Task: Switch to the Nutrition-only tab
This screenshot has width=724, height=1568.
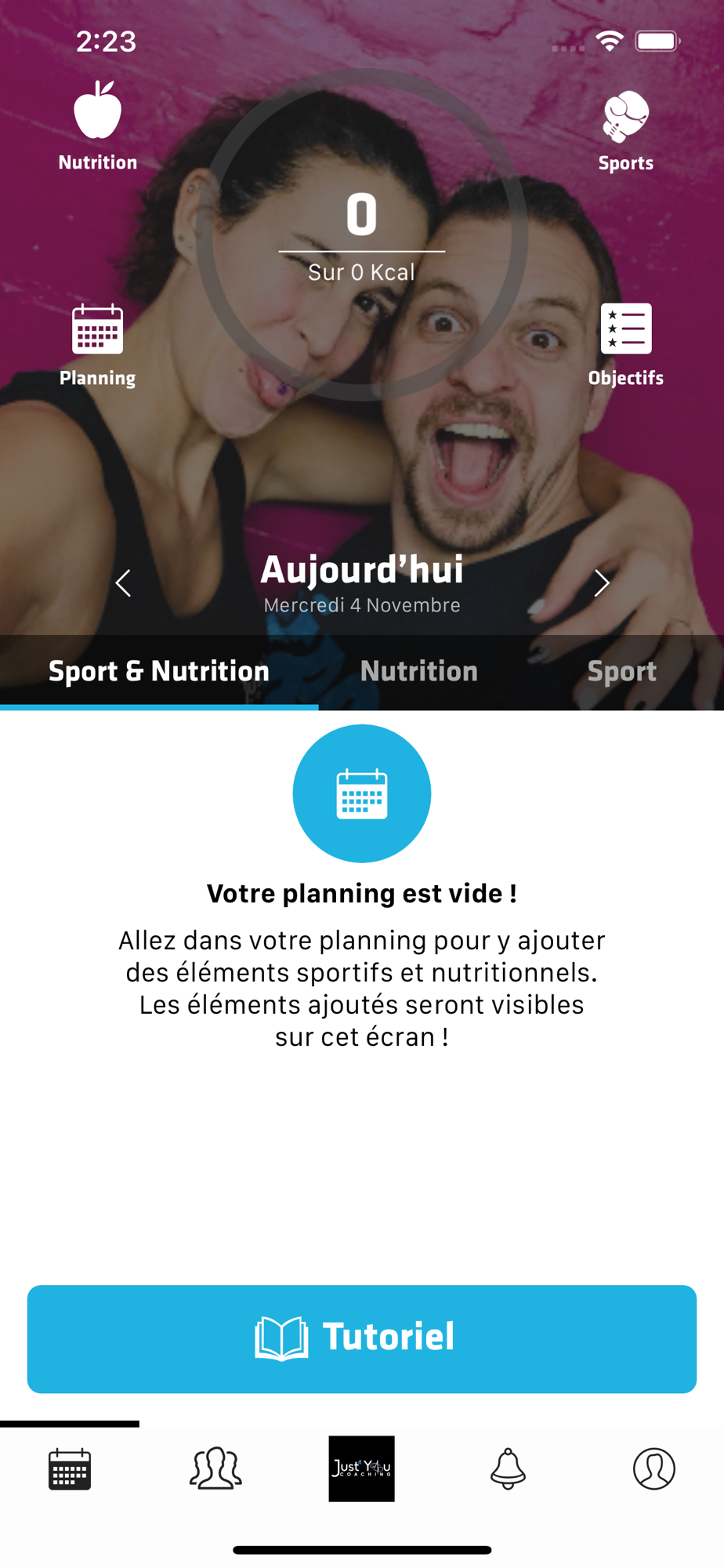Action: click(x=418, y=671)
